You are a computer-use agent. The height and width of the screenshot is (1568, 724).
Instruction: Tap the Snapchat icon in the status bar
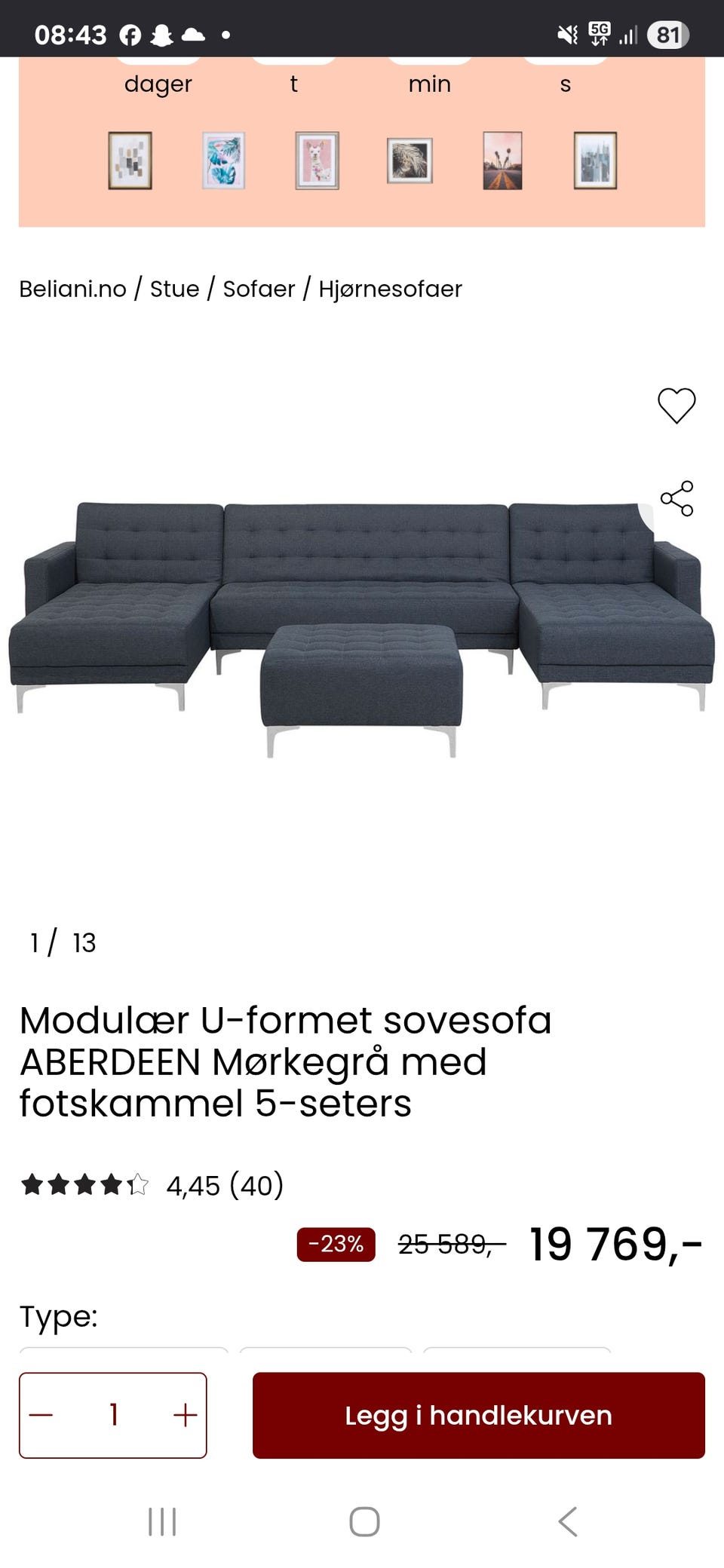(162, 32)
